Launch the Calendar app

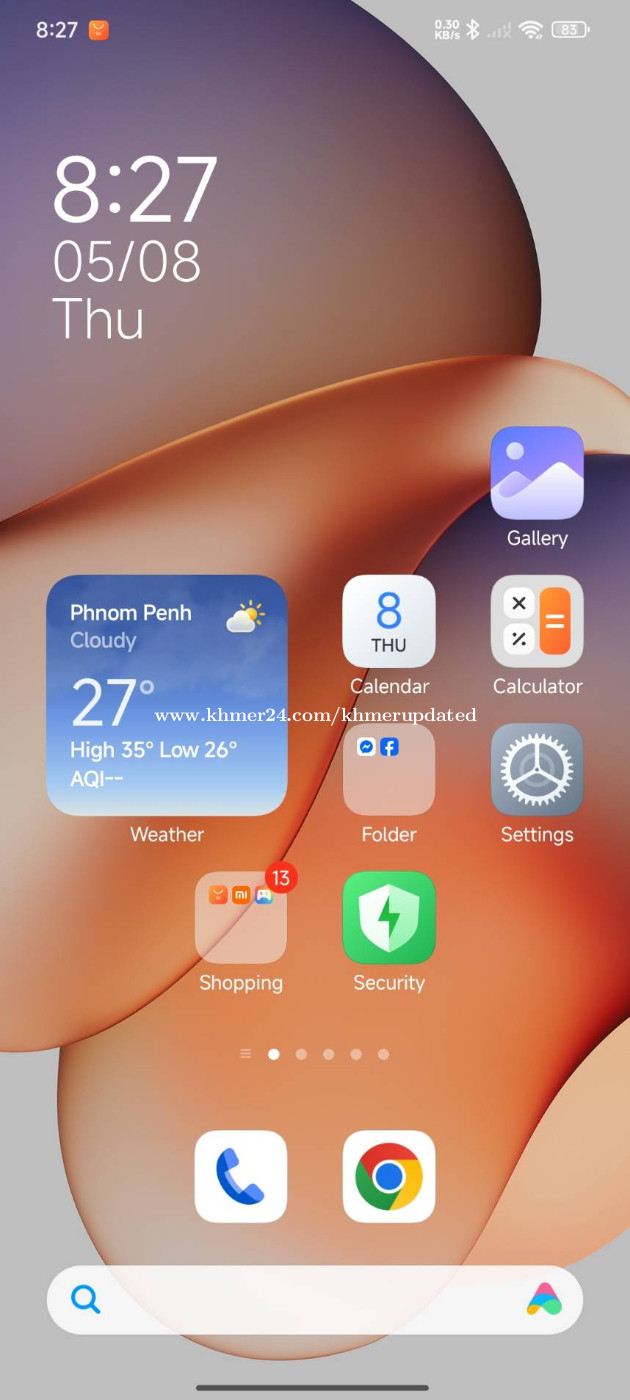coord(389,621)
